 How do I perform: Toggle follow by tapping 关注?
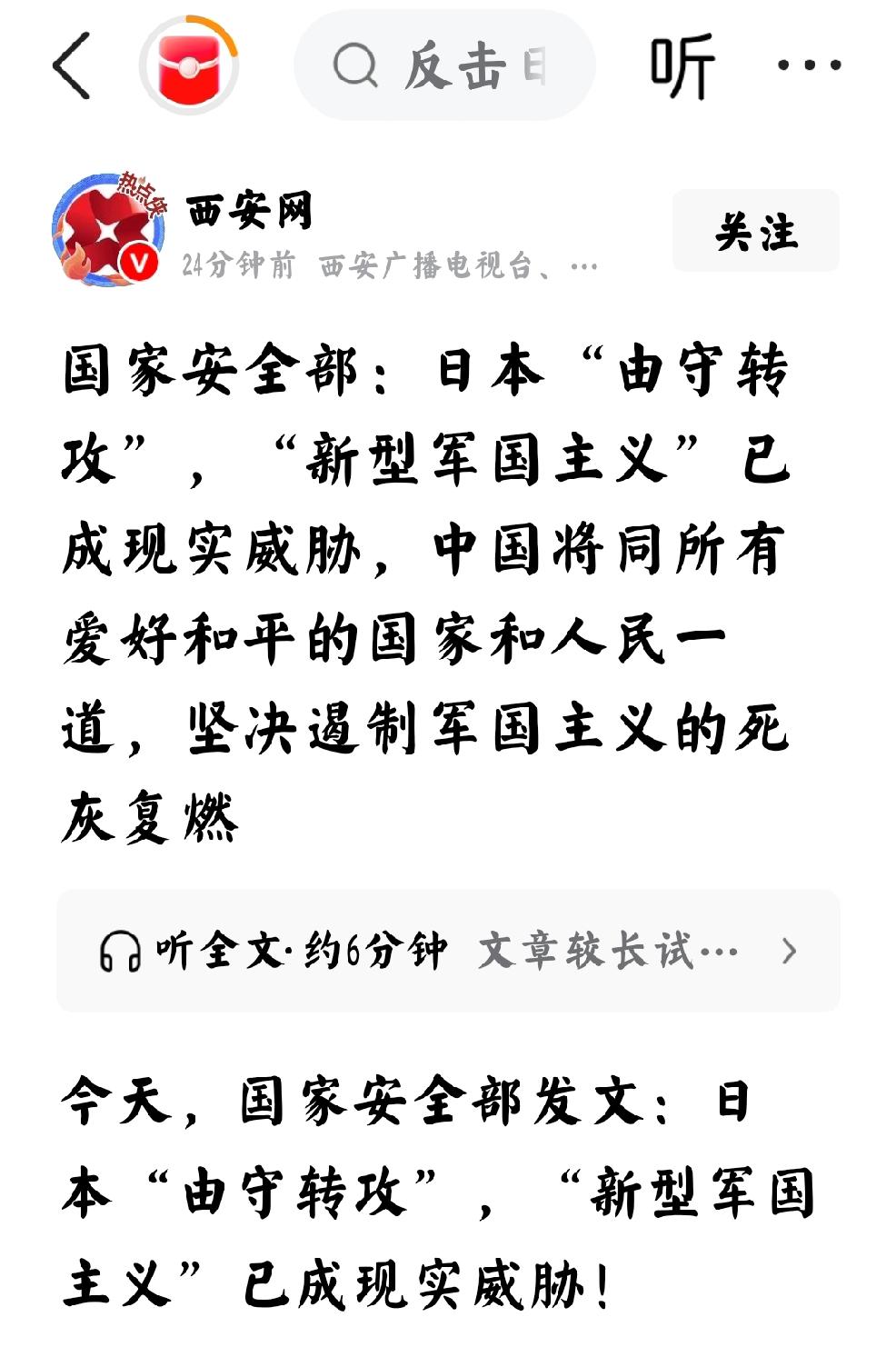[x=756, y=231]
